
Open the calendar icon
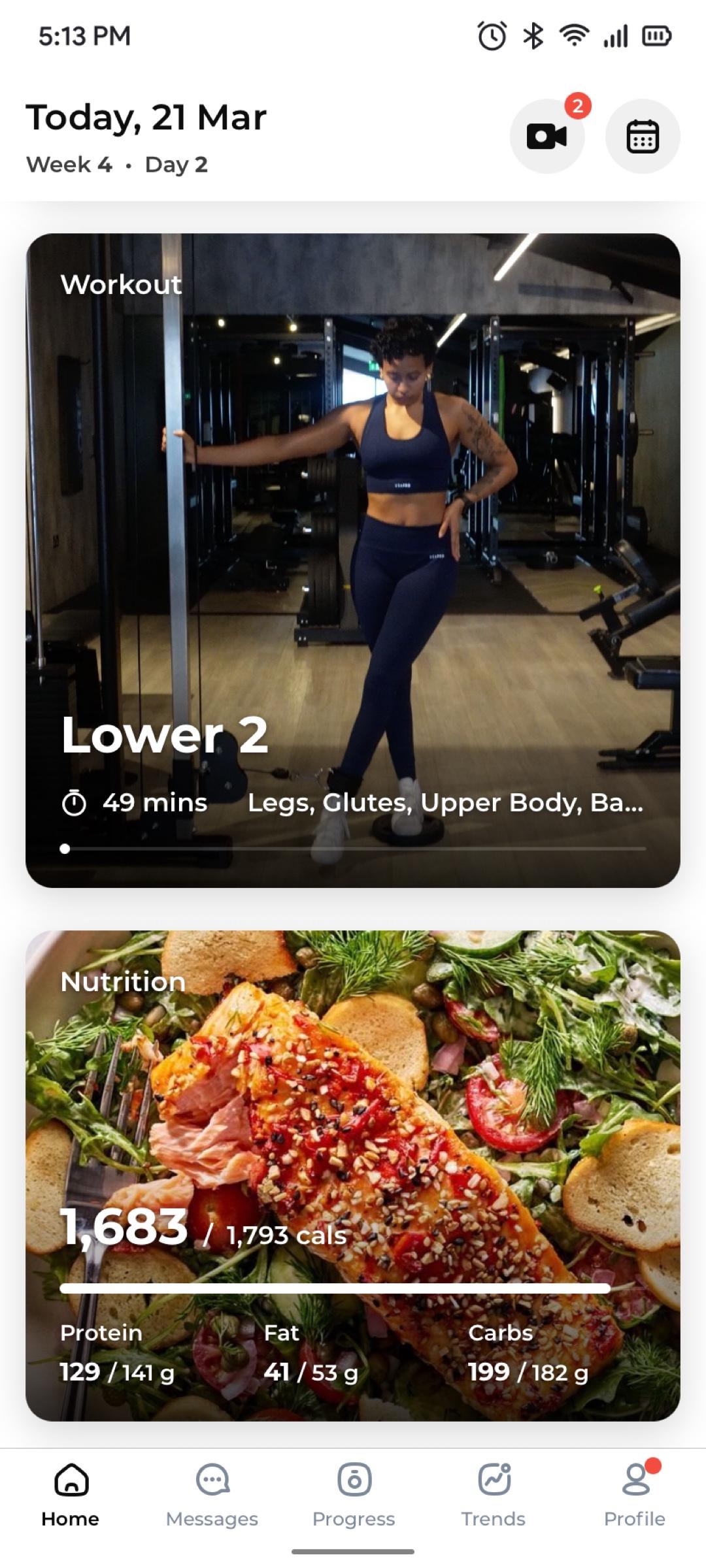(x=643, y=137)
